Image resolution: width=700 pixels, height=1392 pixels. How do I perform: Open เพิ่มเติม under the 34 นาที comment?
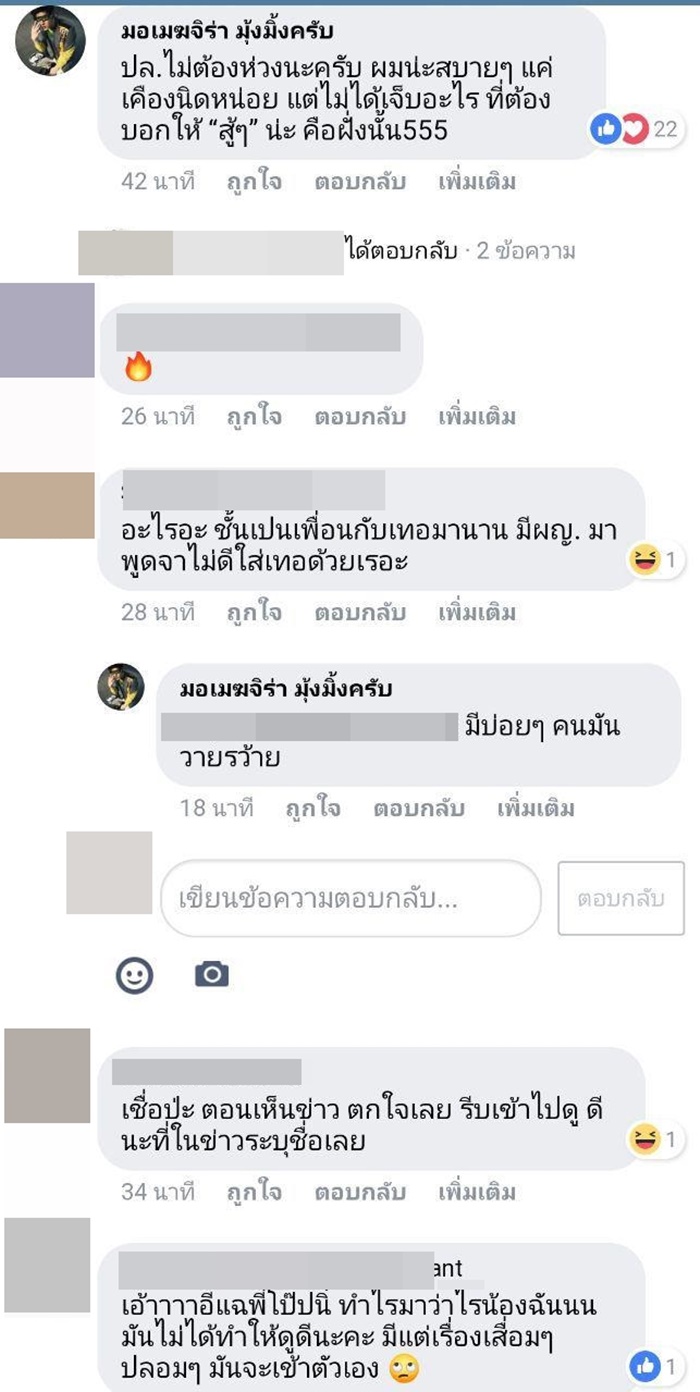(477, 1192)
